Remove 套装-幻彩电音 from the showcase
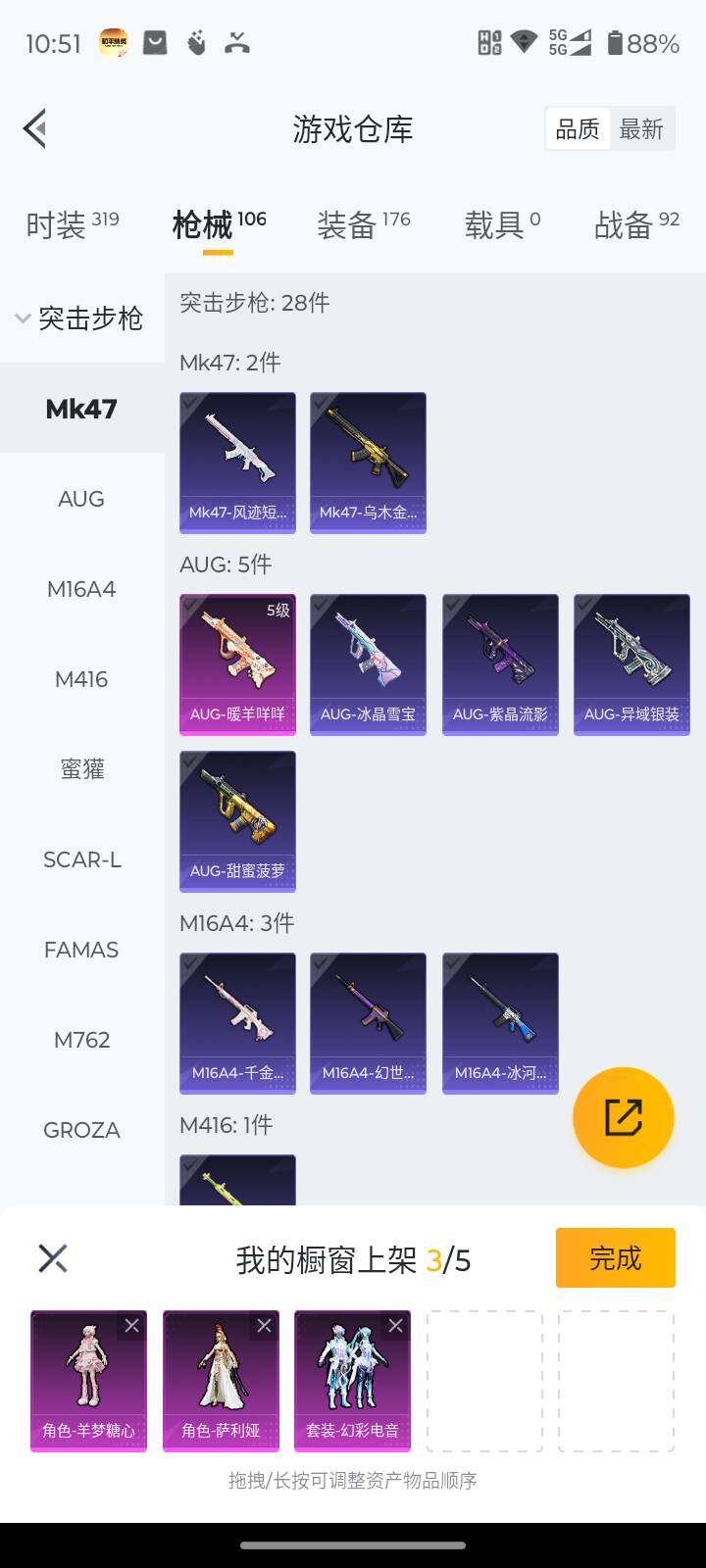The width and height of the screenshot is (706, 1568). 396,1326
